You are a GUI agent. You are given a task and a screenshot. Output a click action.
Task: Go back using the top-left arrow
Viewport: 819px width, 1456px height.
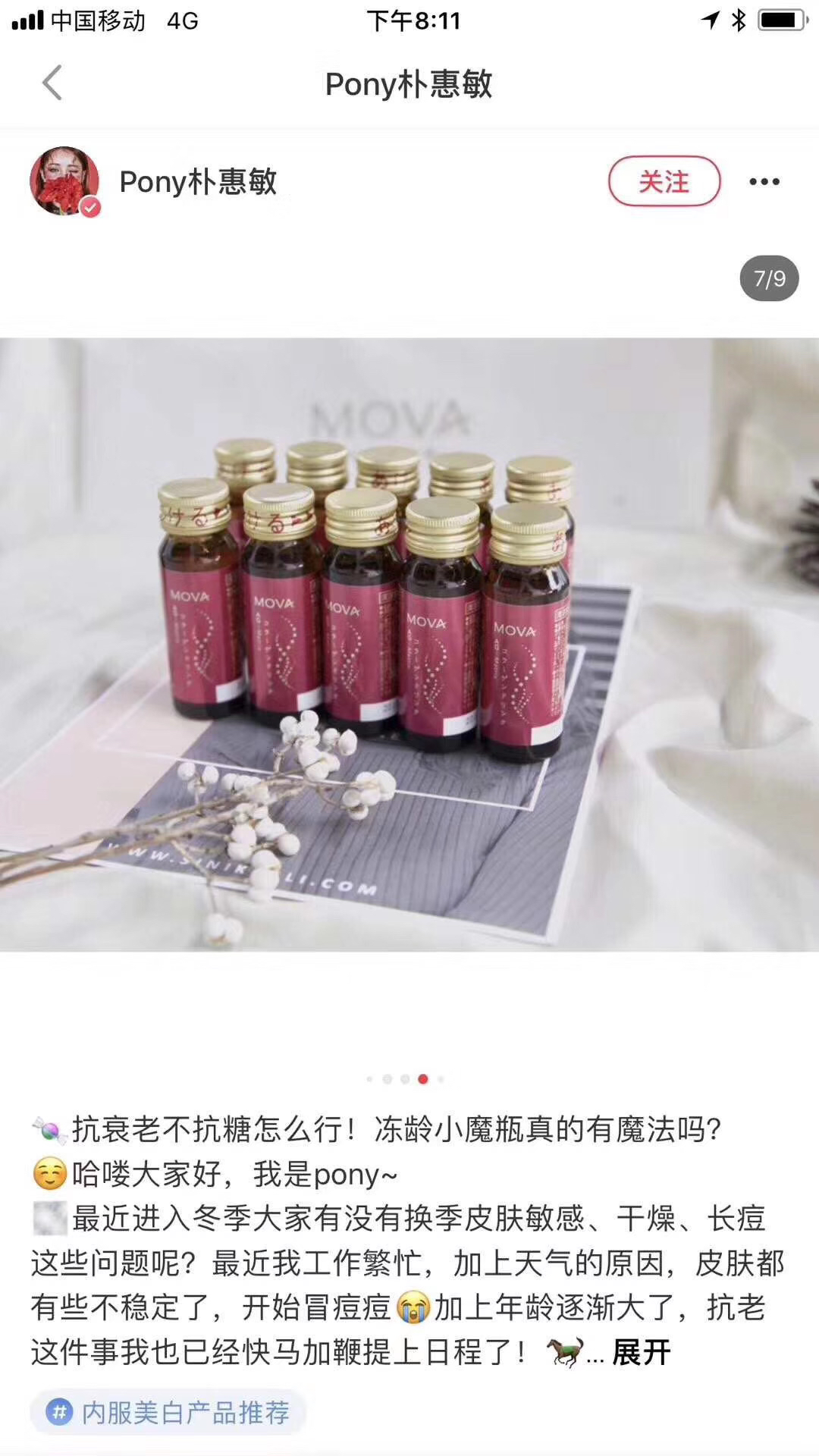(52, 83)
